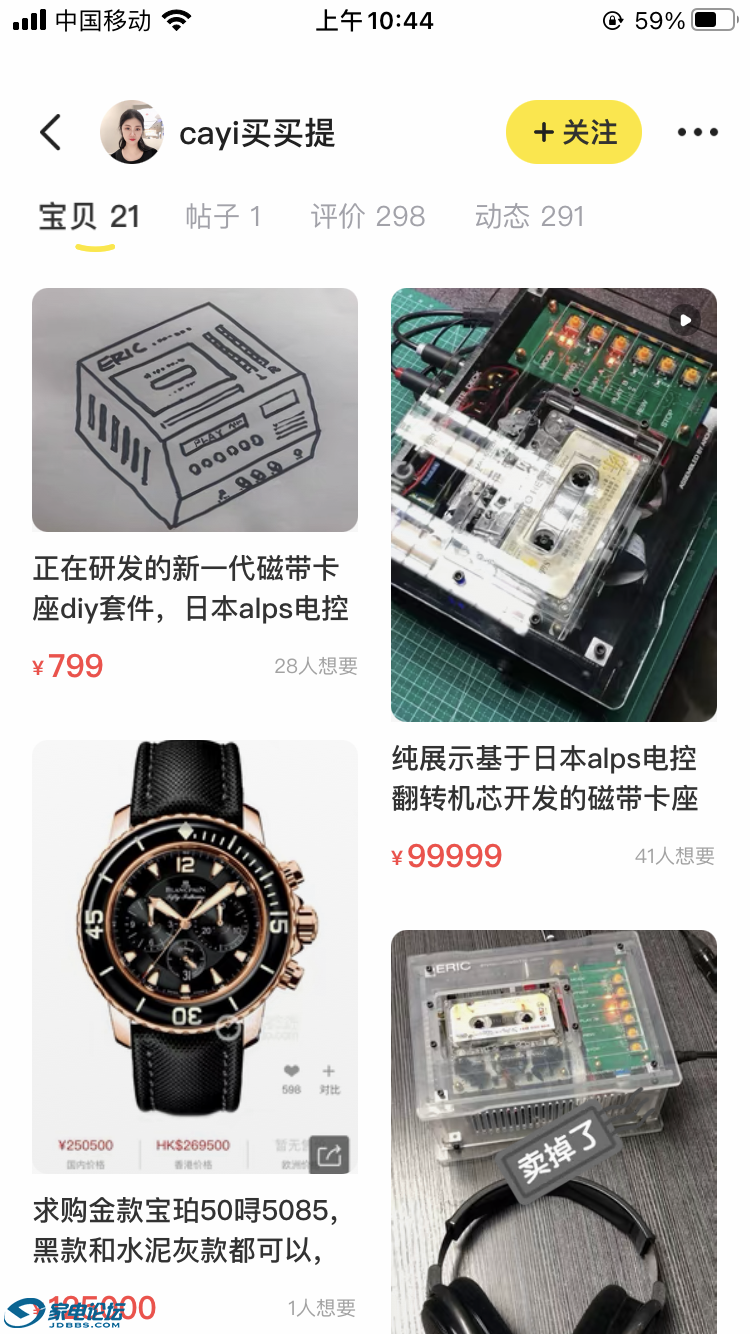Go back using the top-left arrow
750x1334 pixels.
click(51, 132)
